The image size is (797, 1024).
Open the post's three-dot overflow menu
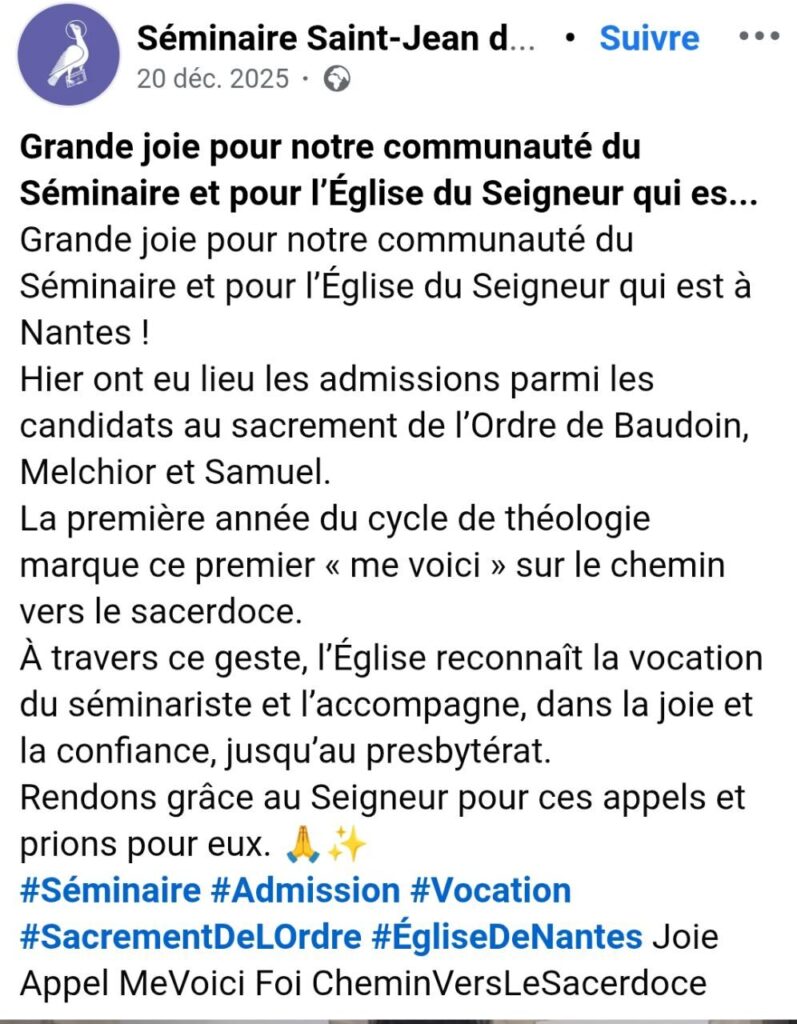tap(758, 37)
